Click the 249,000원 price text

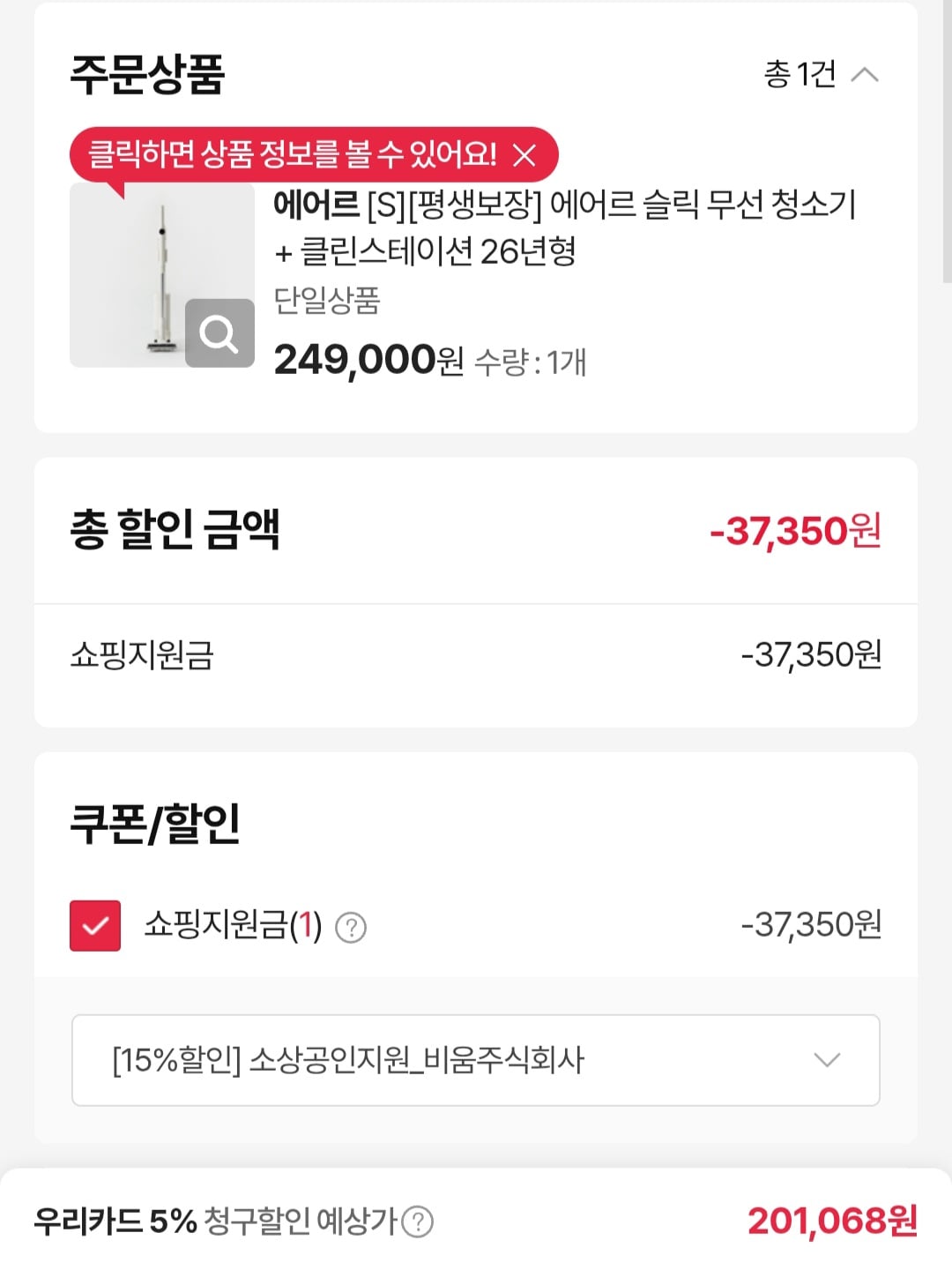pos(362,358)
